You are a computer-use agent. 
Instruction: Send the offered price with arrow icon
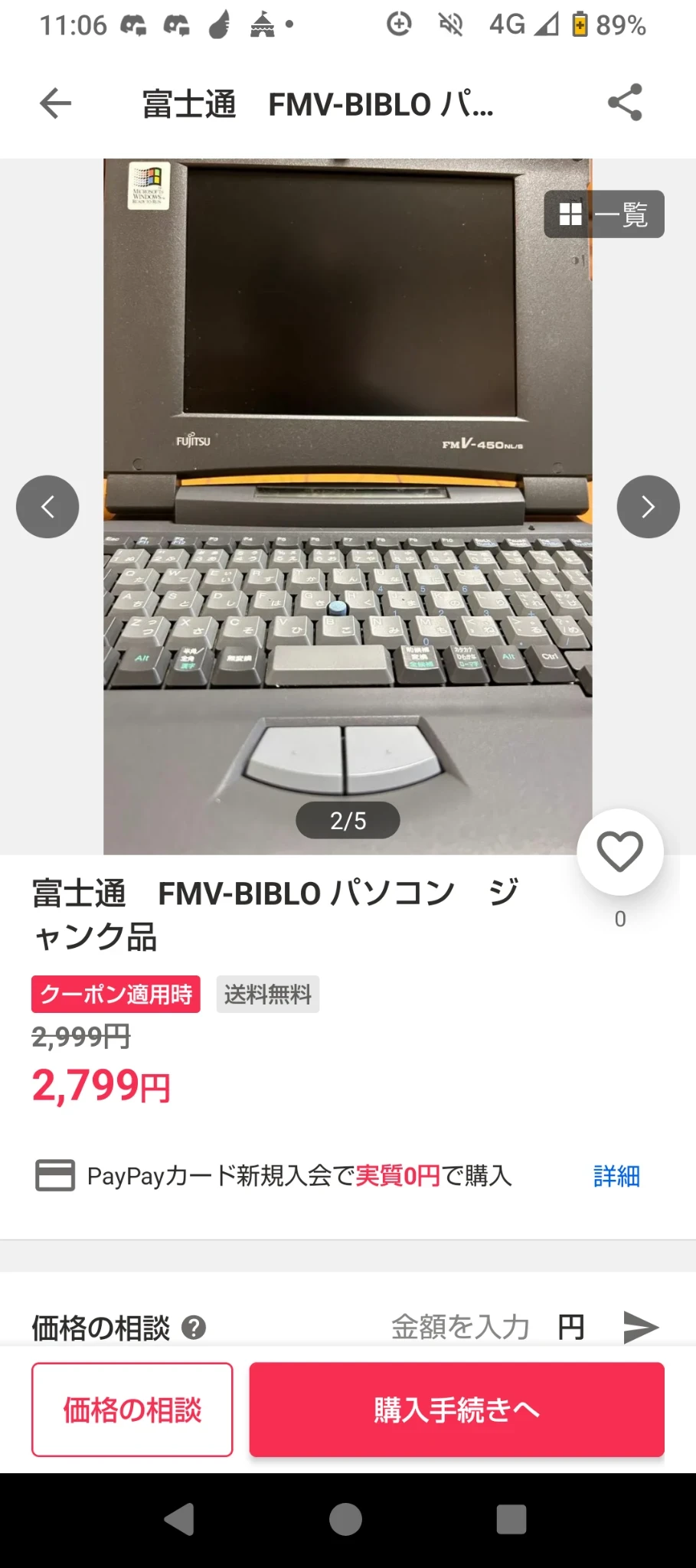pyautogui.click(x=640, y=1327)
